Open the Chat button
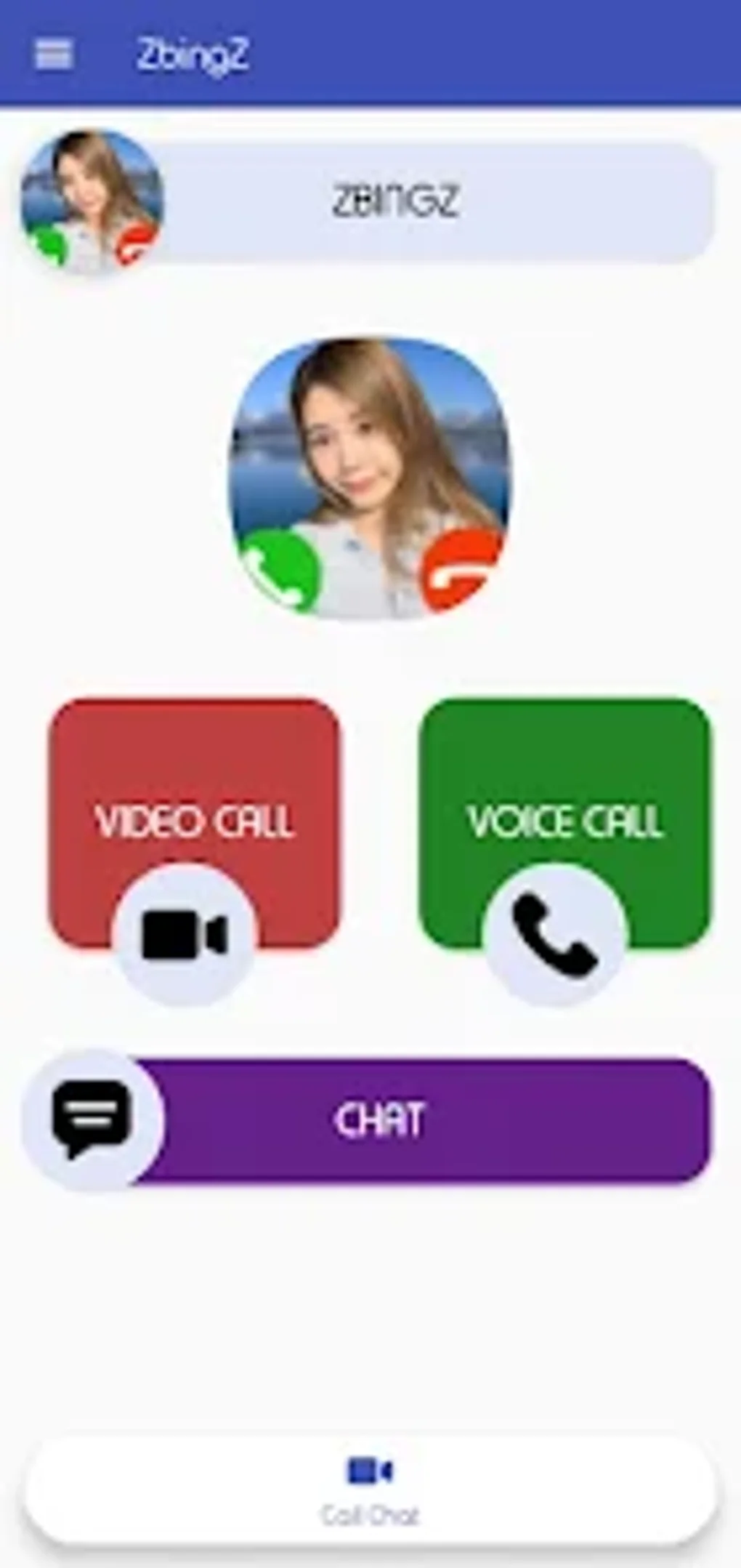This screenshot has width=741, height=1568. click(x=368, y=1119)
